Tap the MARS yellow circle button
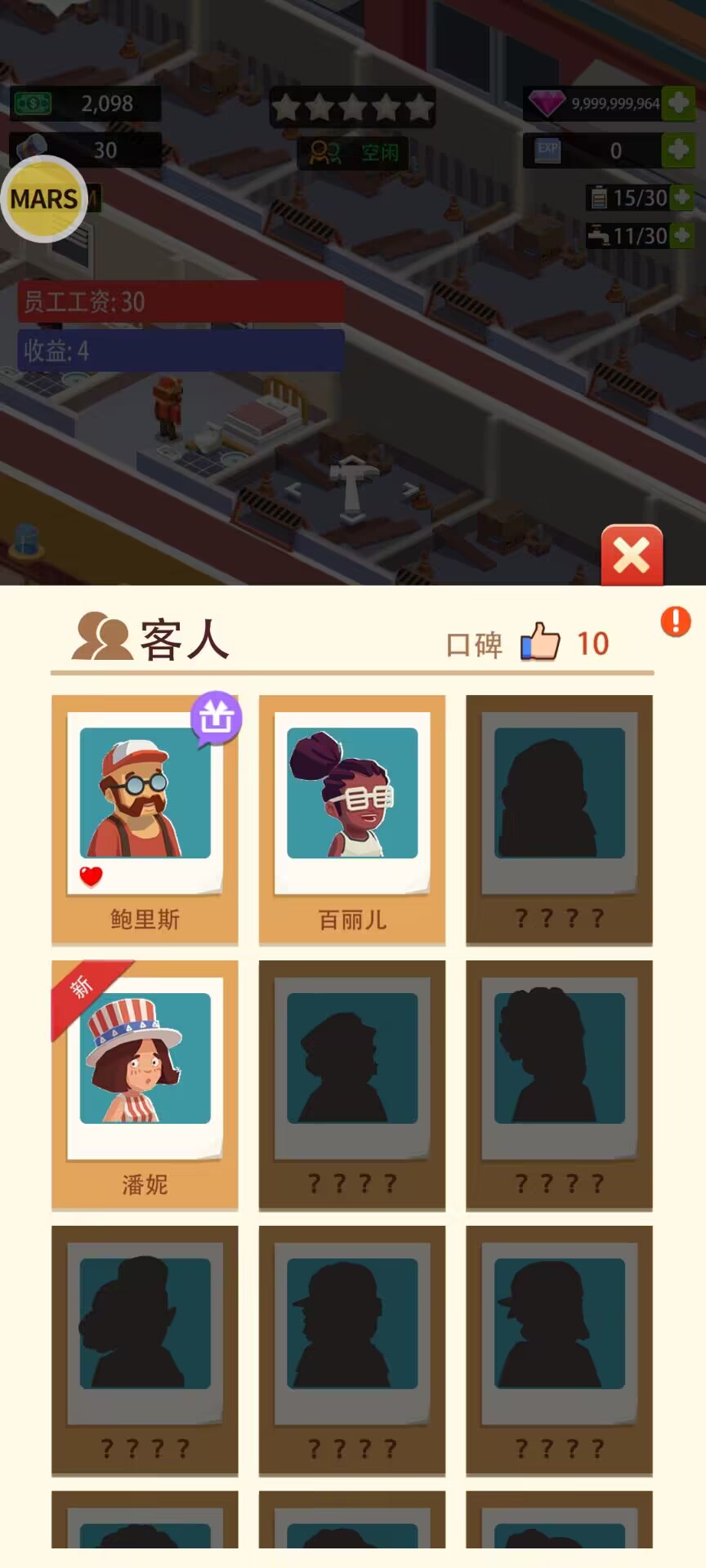This screenshot has width=706, height=1568. click(x=44, y=199)
